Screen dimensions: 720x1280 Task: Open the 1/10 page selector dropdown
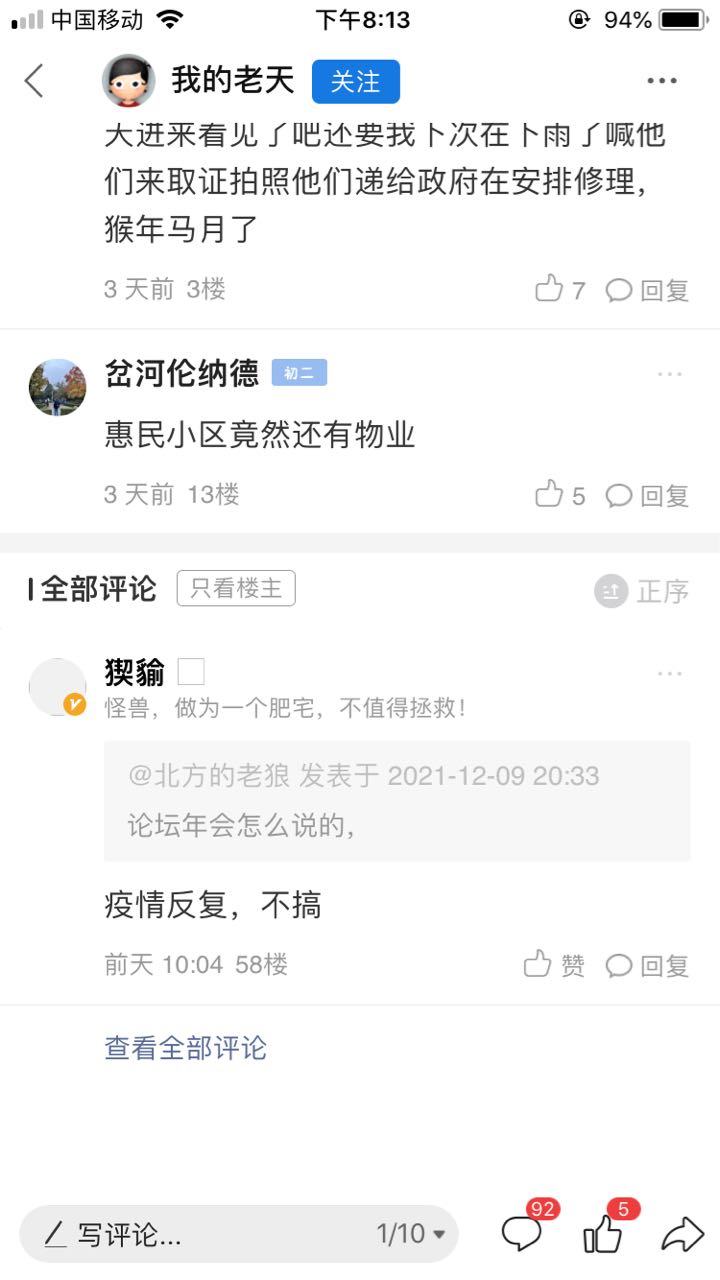point(411,1235)
